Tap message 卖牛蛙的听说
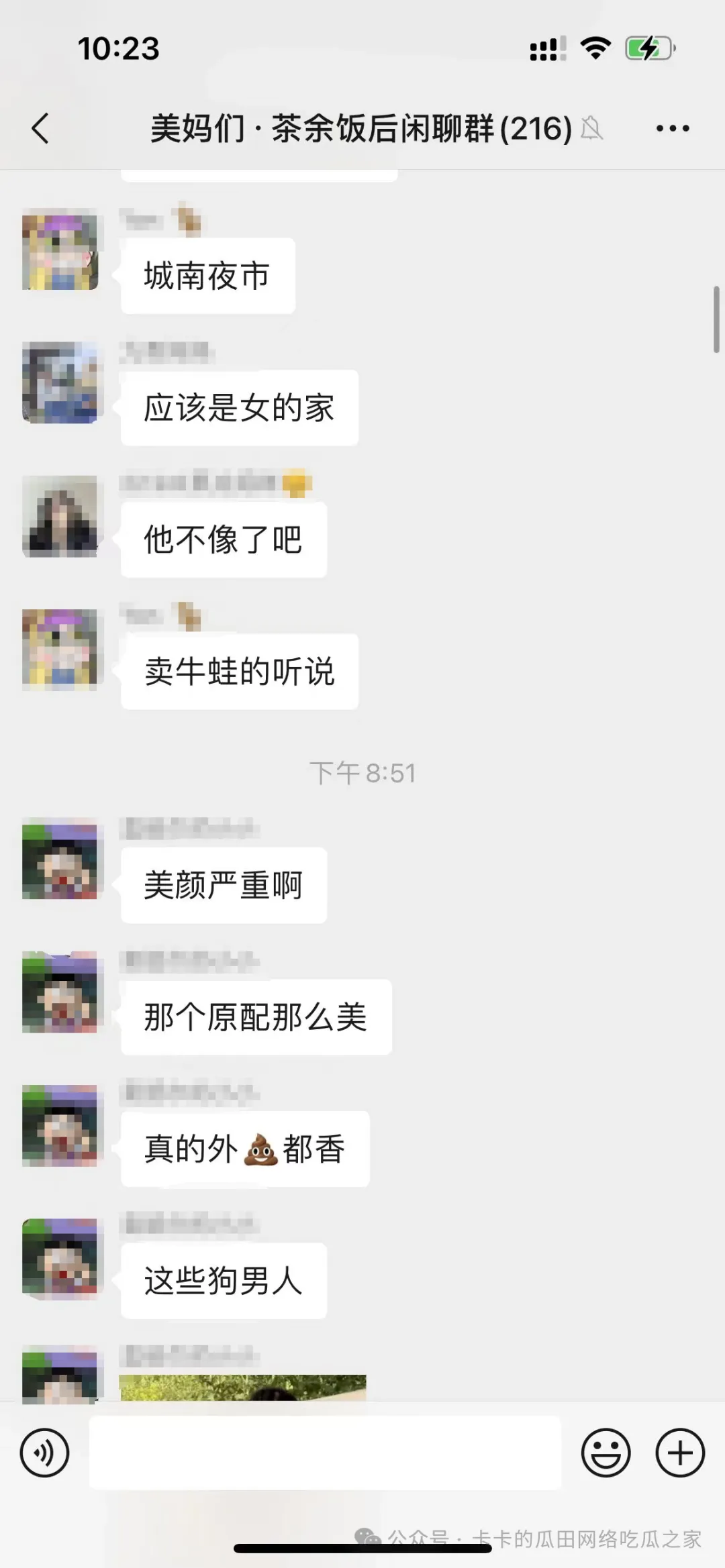This screenshot has height=1568, width=725. (x=240, y=669)
